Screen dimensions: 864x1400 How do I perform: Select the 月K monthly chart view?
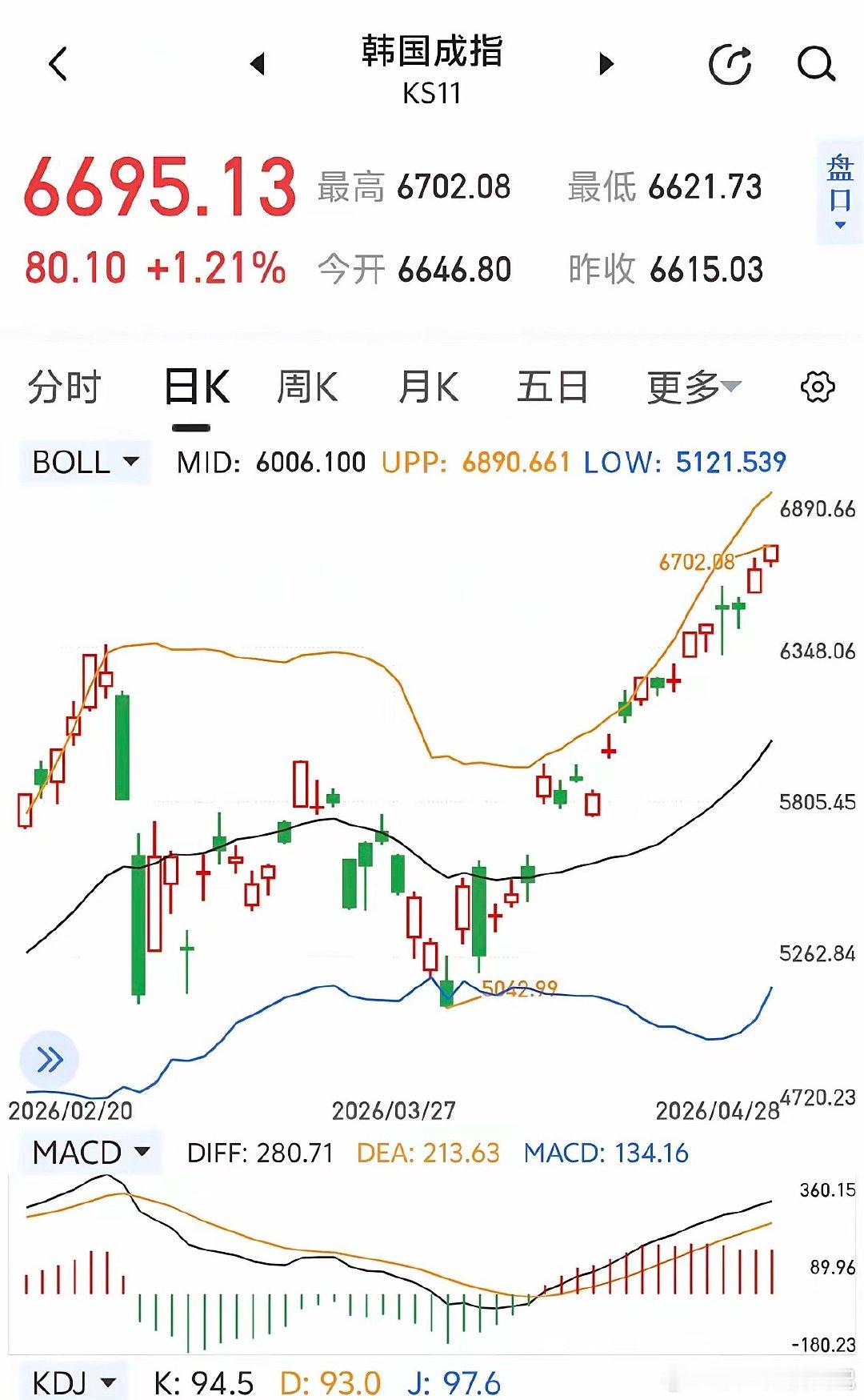pos(430,387)
